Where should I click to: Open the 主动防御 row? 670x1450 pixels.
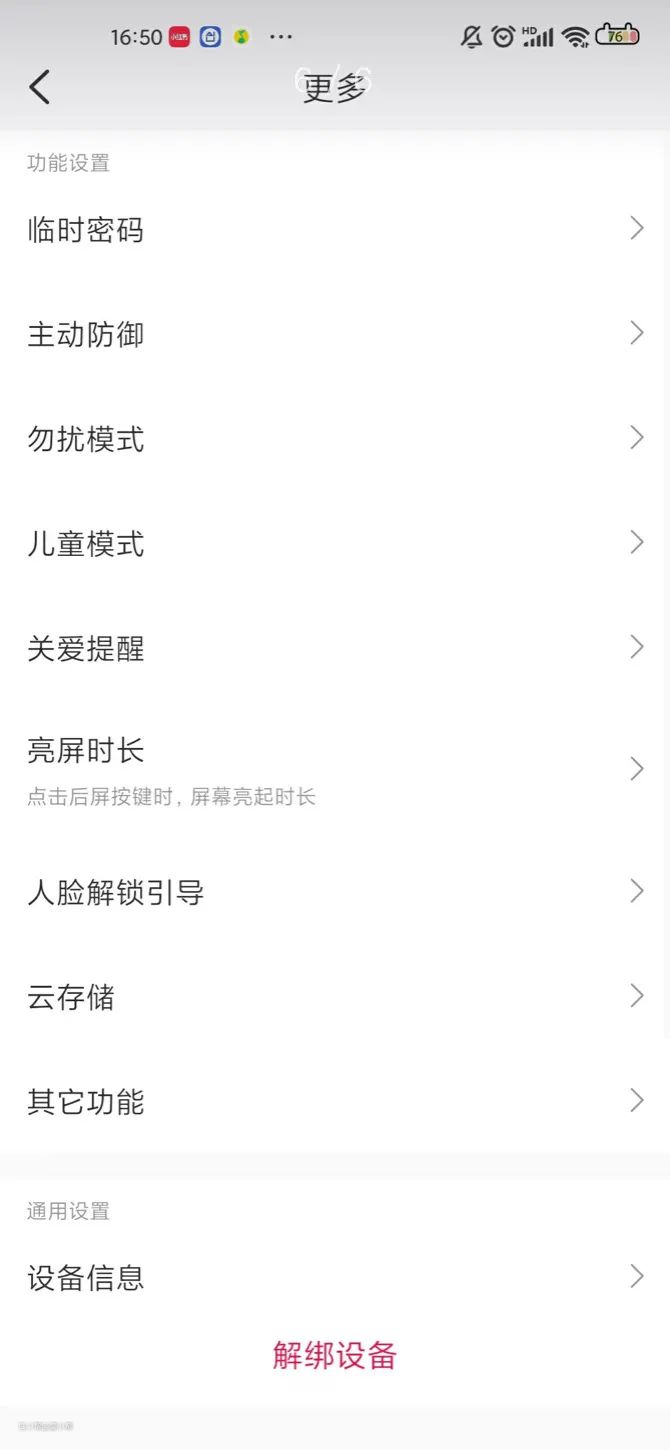[335, 334]
